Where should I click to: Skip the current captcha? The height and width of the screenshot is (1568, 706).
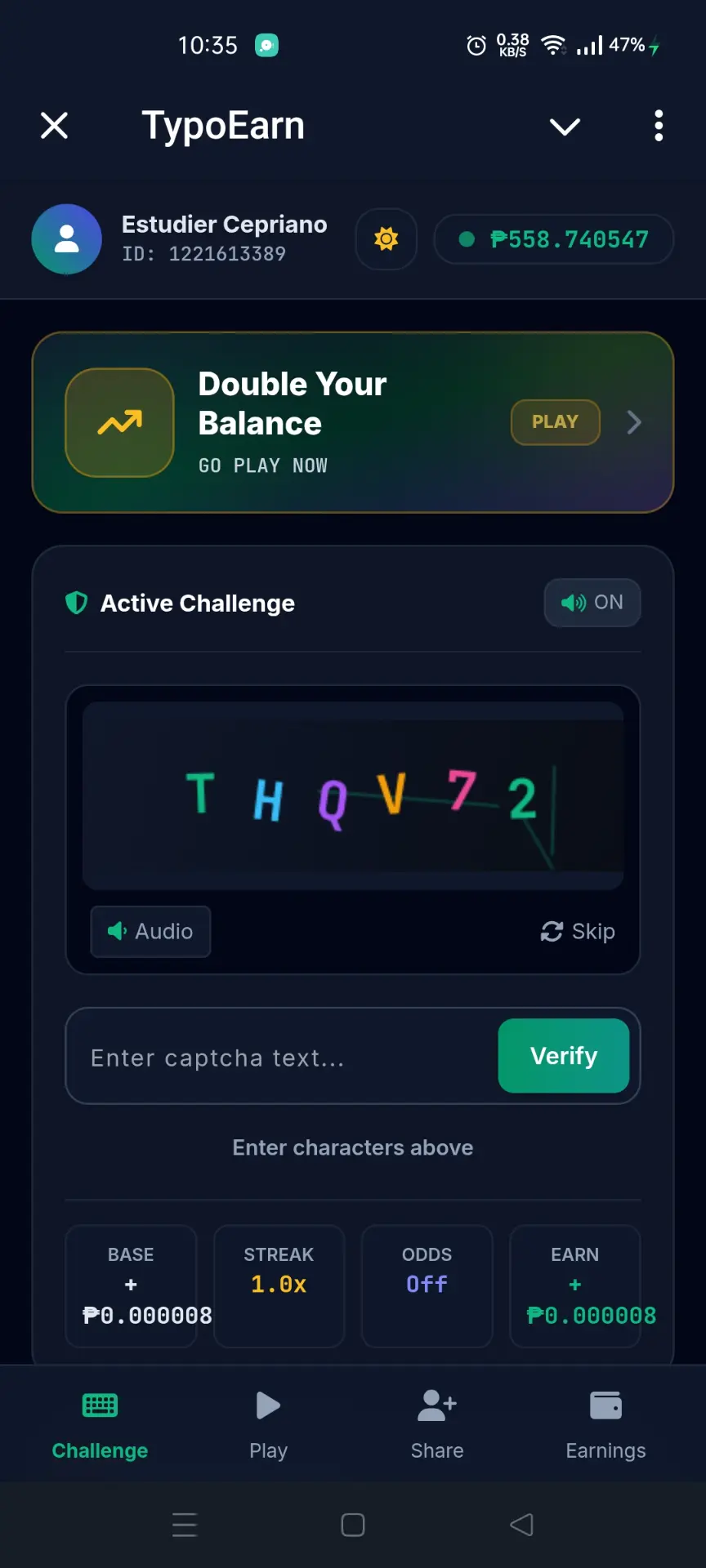[x=578, y=932]
